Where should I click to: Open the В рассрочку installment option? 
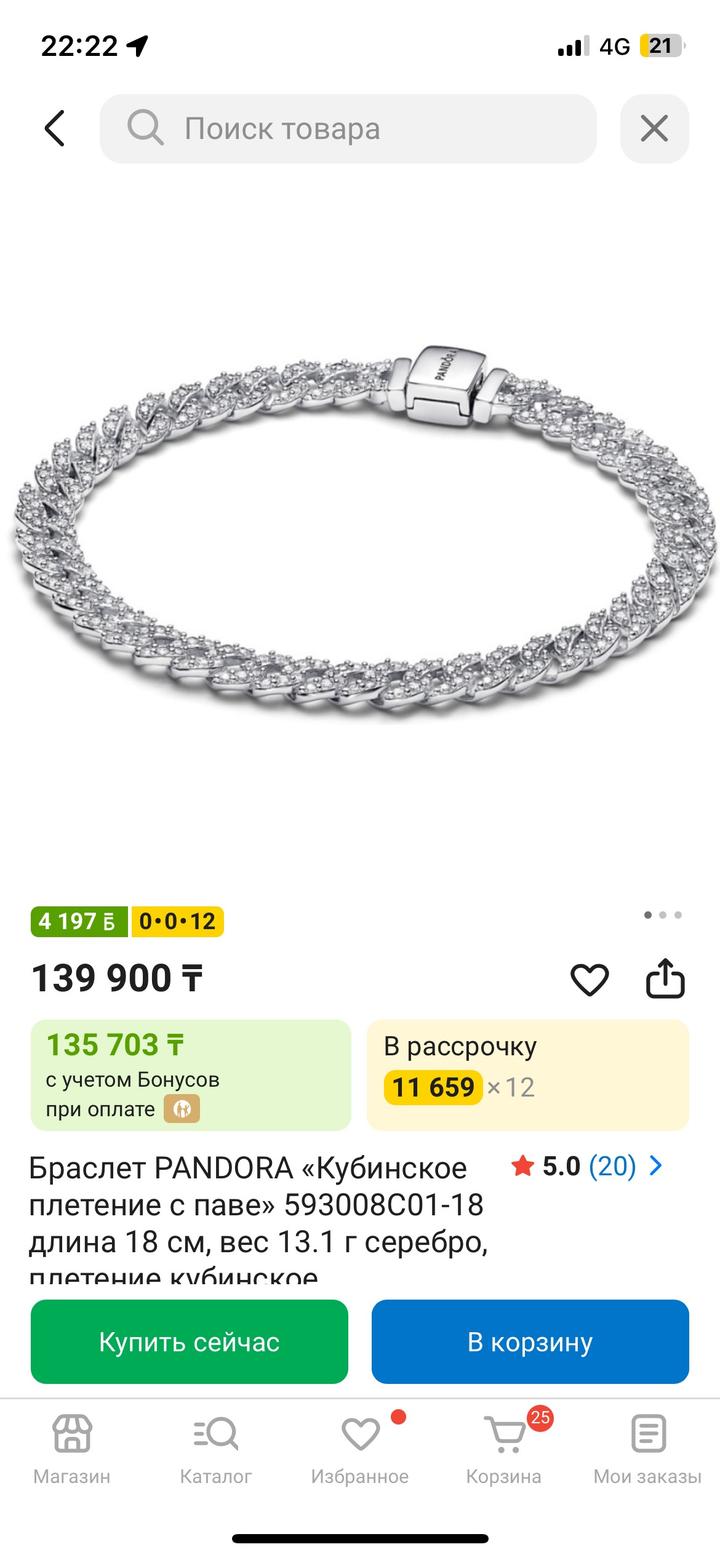528,1075
